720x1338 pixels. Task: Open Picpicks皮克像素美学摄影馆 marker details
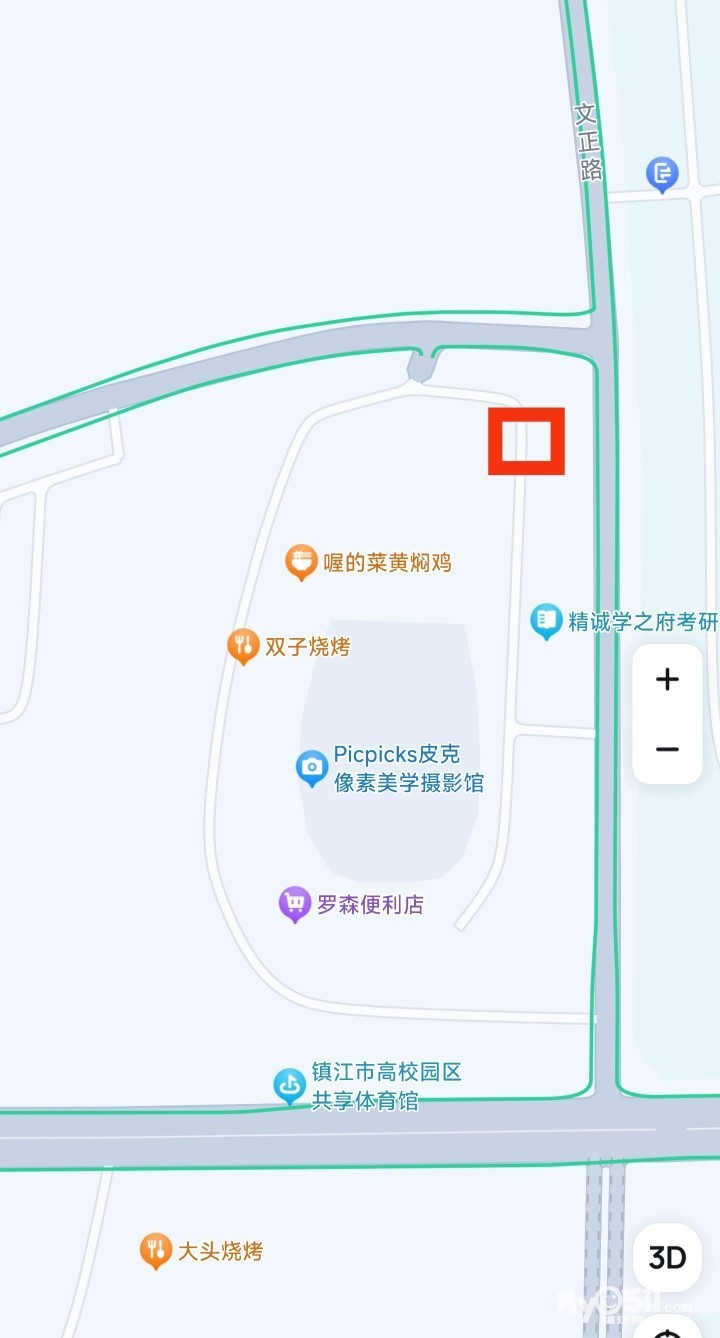(x=312, y=768)
